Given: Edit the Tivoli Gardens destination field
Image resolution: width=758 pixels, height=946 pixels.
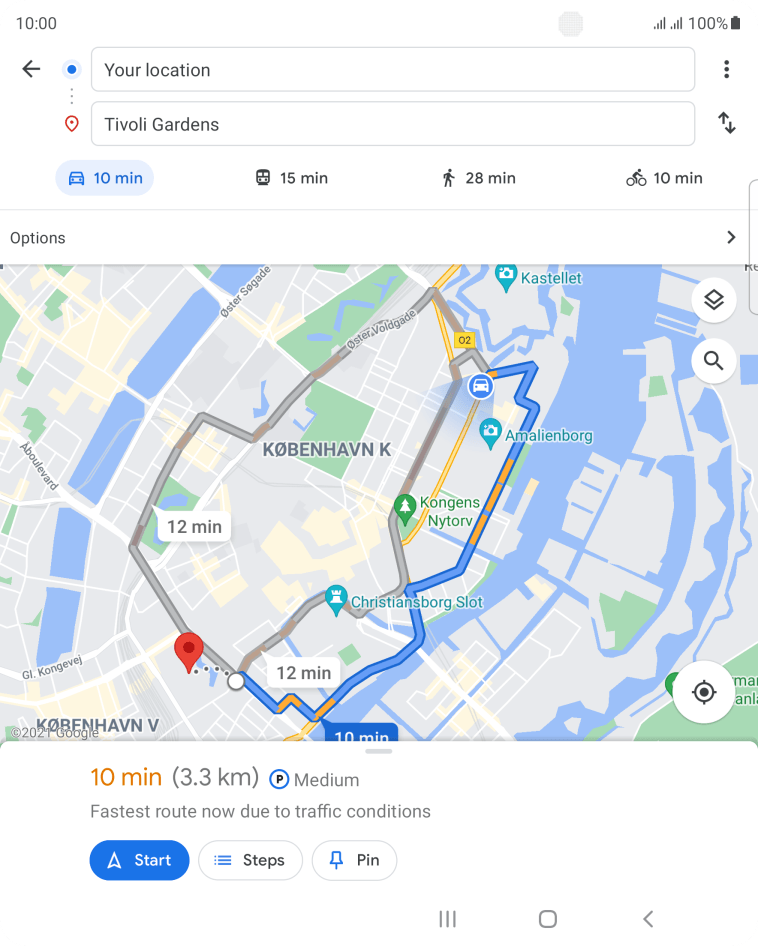Looking at the screenshot, I should pos(392,124).
